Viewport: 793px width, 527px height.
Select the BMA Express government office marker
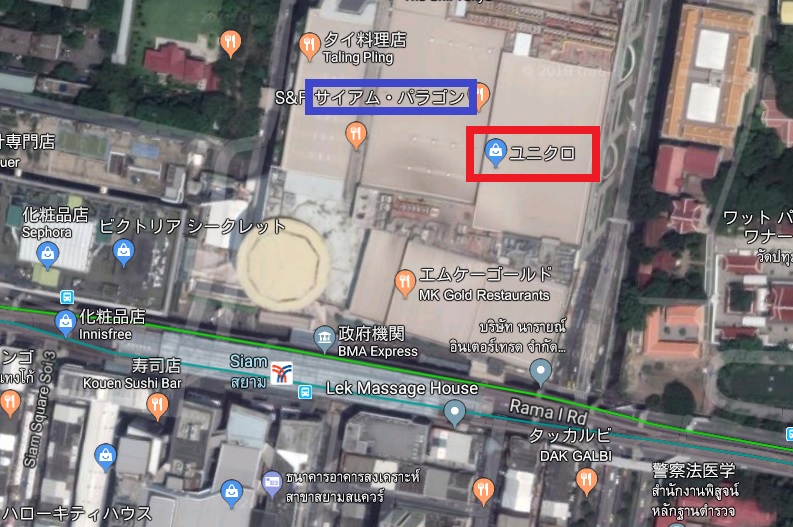tap(324, 338)
